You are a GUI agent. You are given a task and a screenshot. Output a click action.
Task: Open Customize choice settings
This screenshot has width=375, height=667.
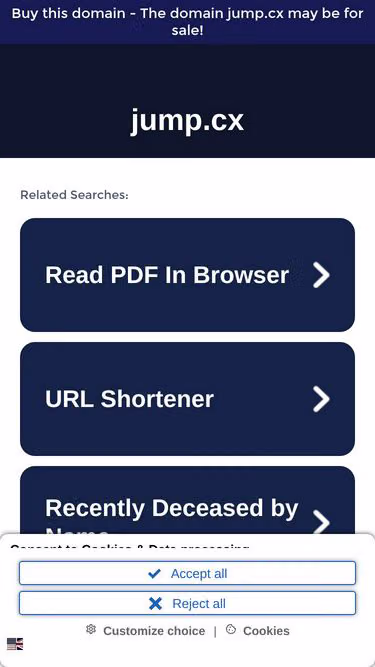[145, 631]
